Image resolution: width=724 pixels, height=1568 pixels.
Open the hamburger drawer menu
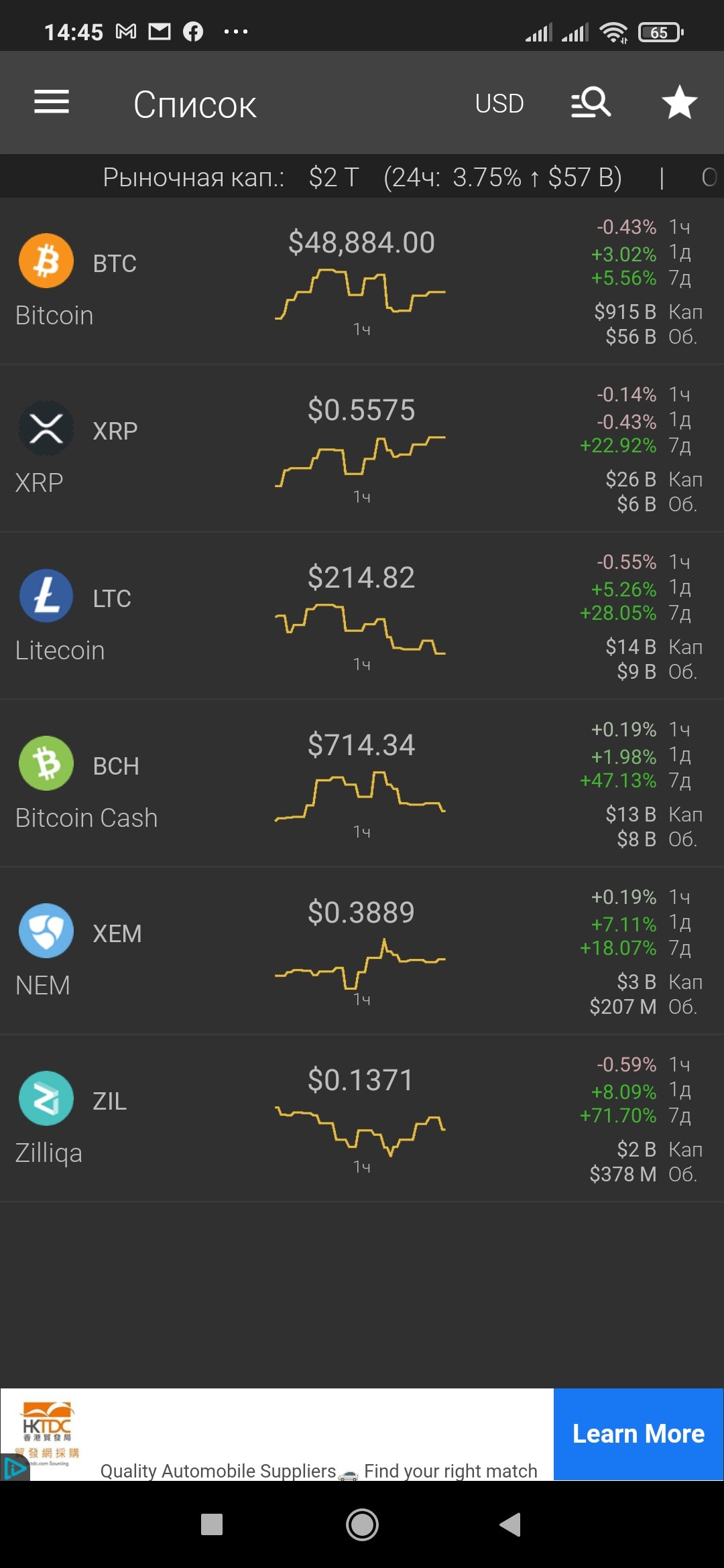[x=52, y=102]
